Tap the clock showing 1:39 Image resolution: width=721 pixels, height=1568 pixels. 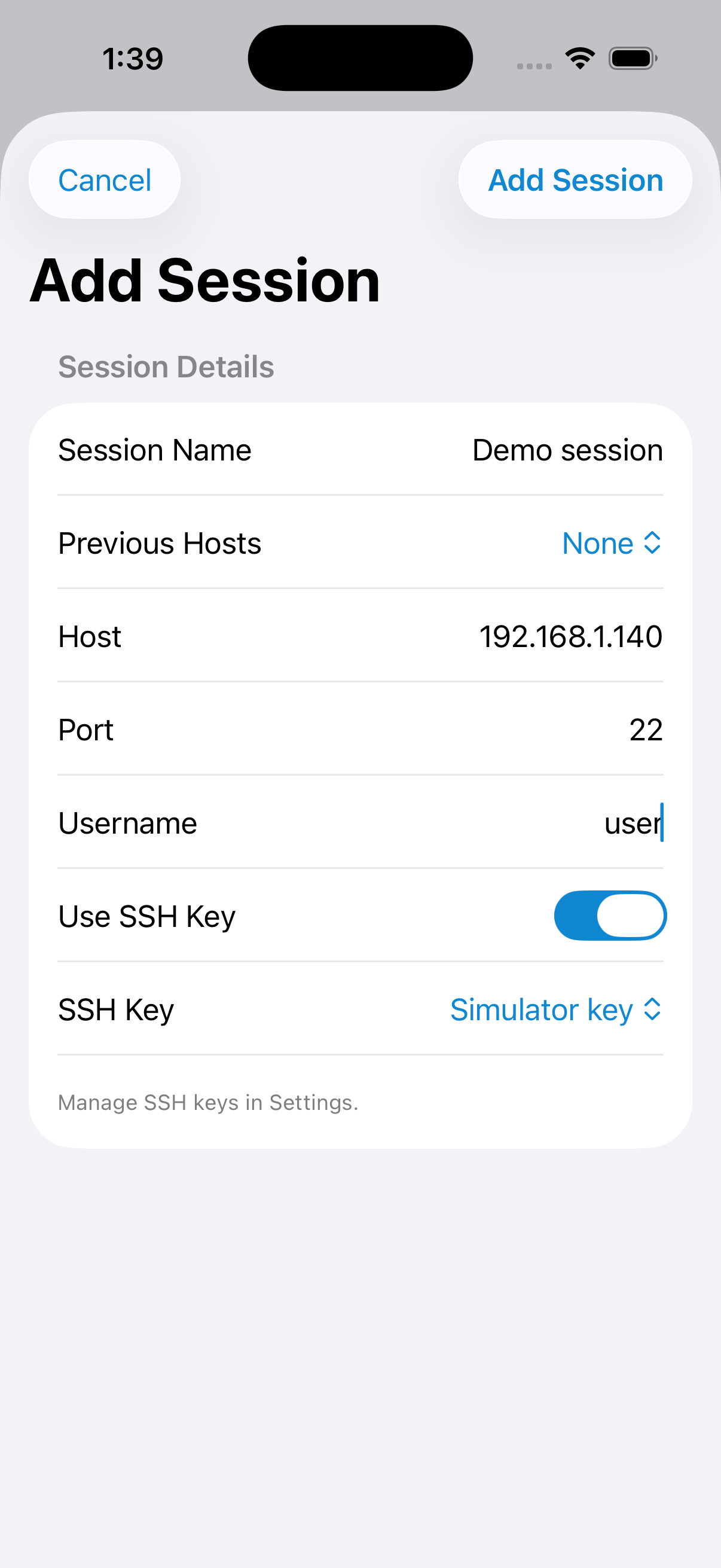[133, 58]
